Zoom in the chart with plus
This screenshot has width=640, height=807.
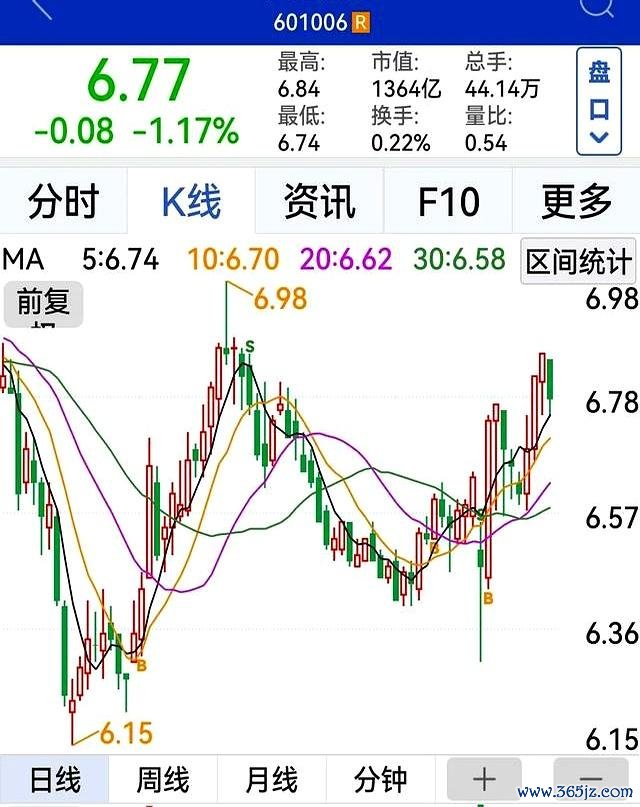(484, 779)
